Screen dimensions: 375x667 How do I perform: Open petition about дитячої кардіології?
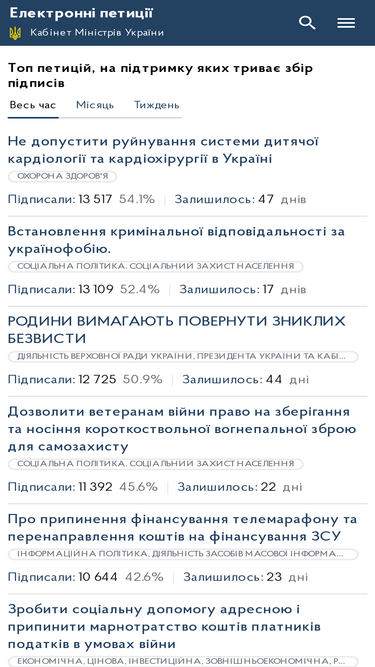(163, 150)
